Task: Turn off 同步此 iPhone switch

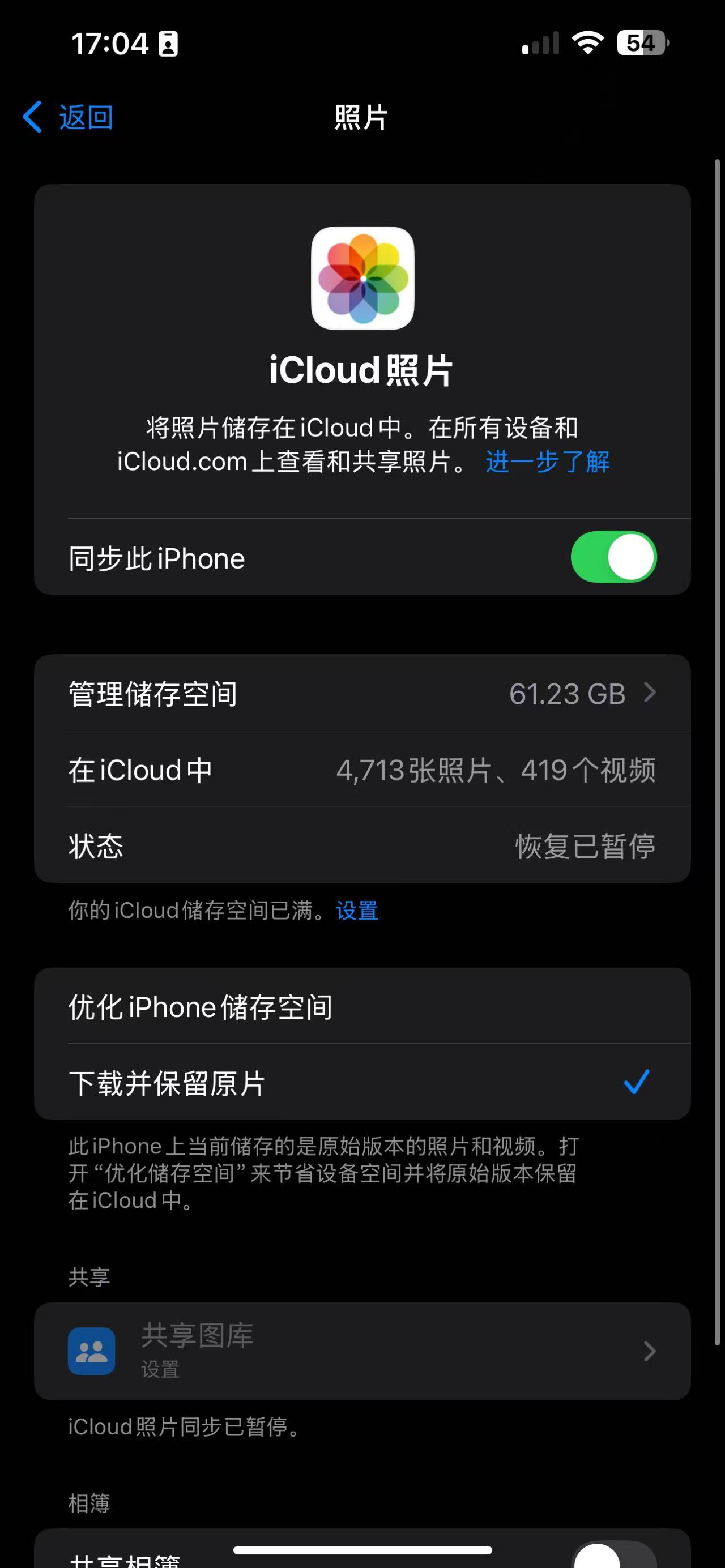Action: [613, 557]
